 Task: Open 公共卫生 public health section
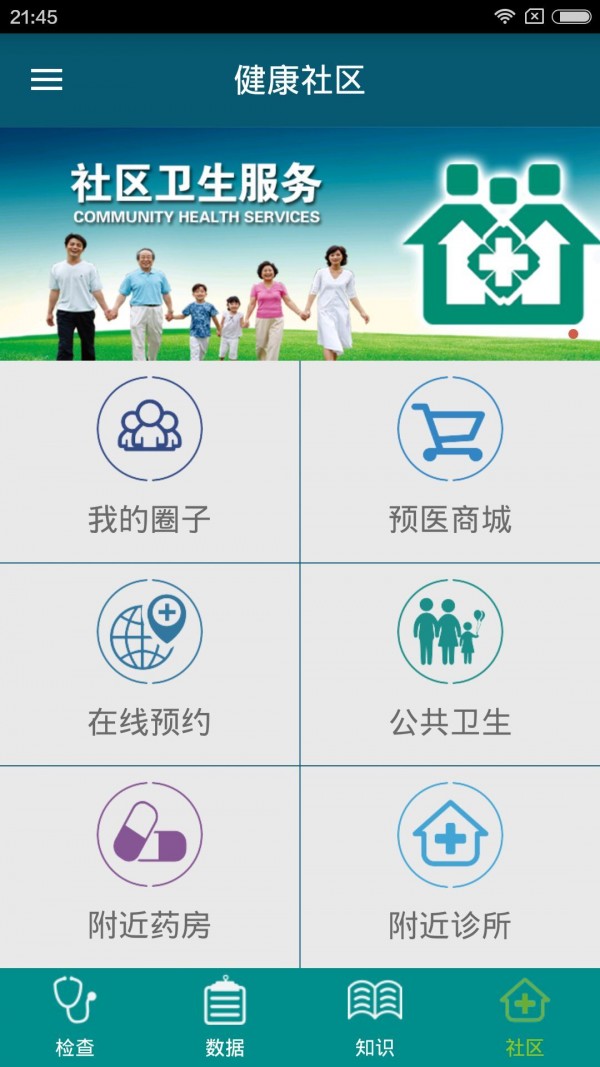pos(450,664)
